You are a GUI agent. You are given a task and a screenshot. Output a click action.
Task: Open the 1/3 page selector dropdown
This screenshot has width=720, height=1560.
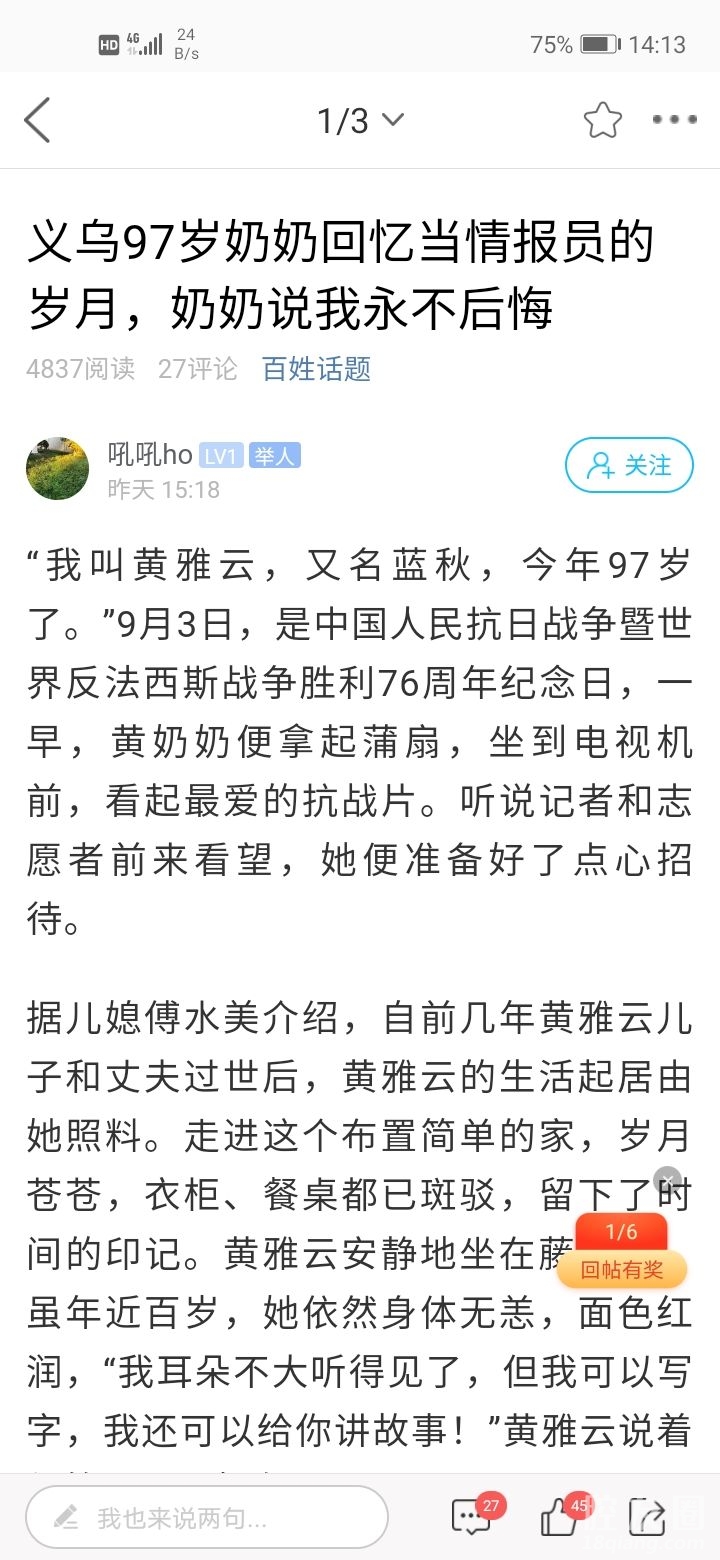360,121
